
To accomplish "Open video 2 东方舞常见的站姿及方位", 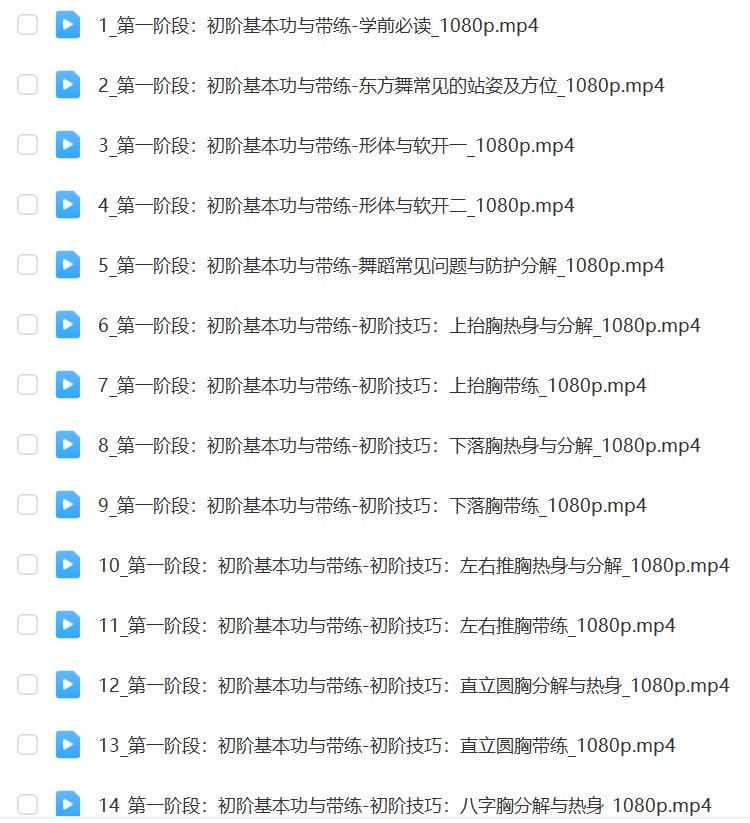I will [x=380, y=85].
